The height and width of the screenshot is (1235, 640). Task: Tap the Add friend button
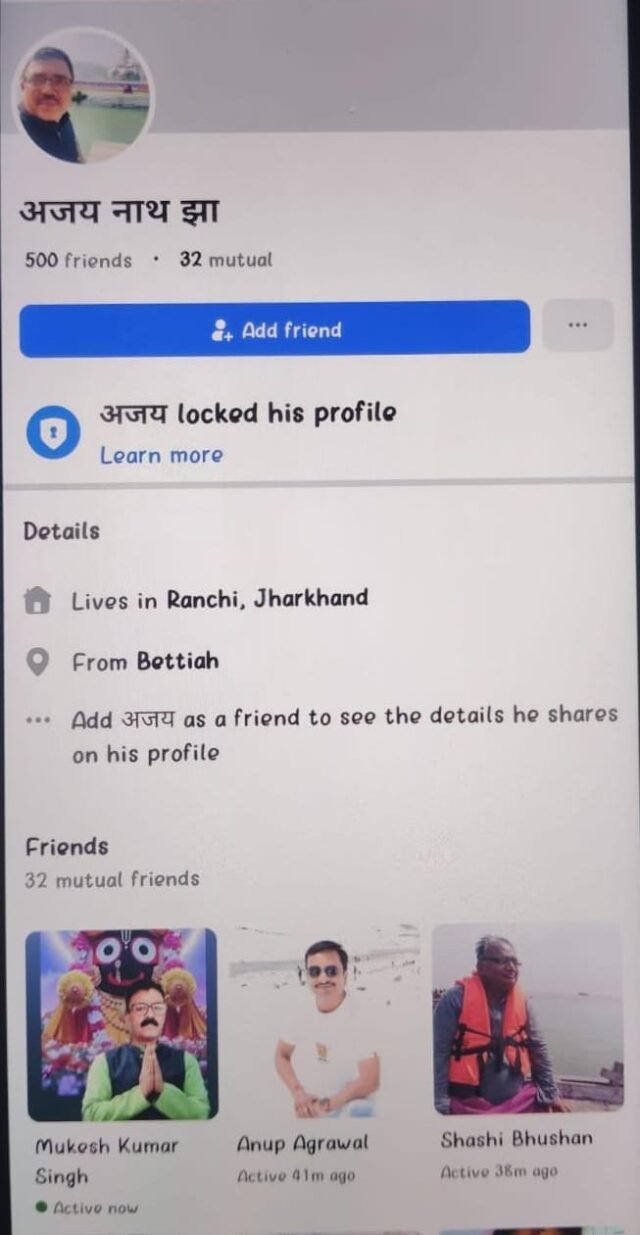tap(274, 329)
